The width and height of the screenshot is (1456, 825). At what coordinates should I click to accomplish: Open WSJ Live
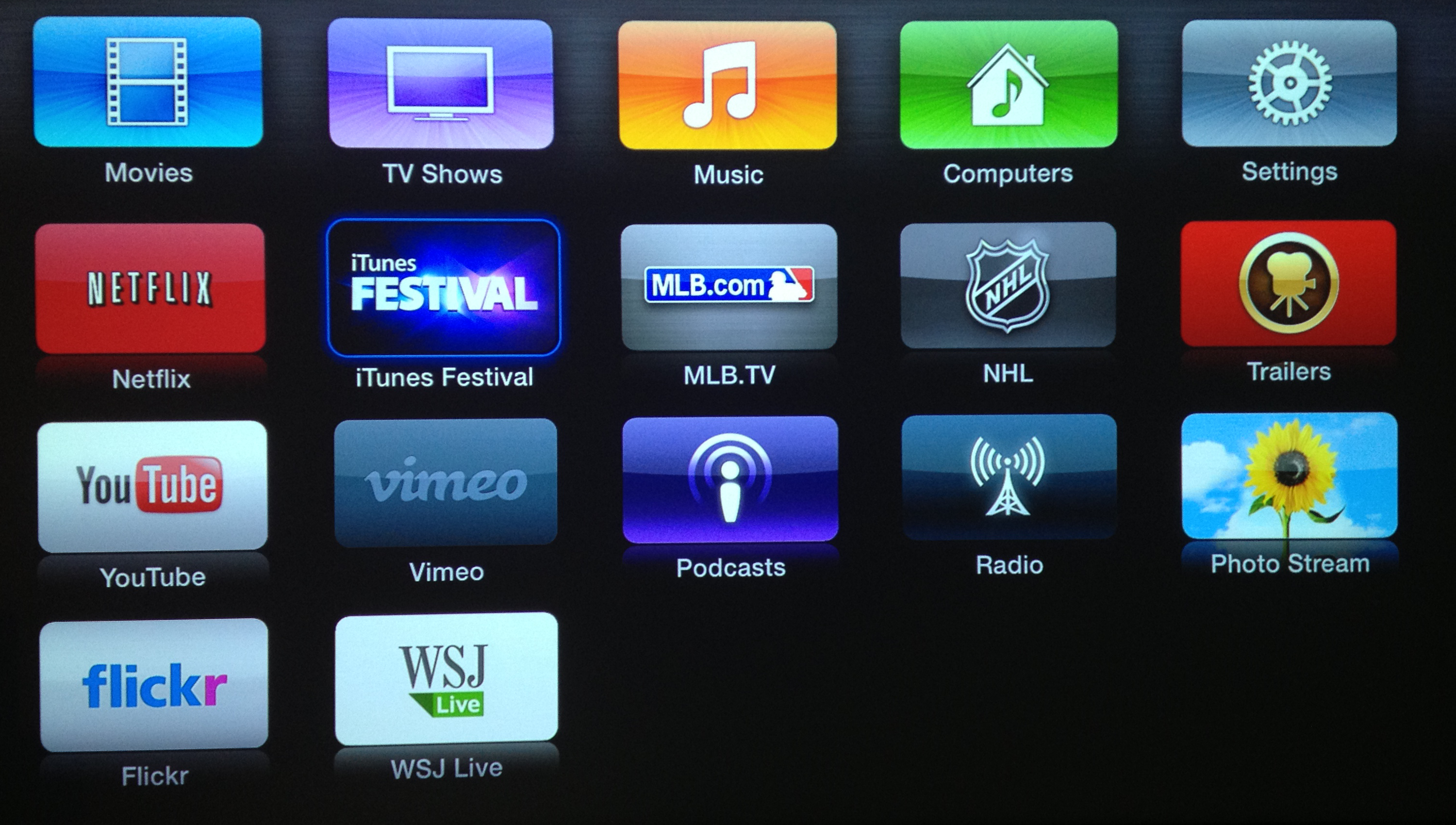point(447,679)
